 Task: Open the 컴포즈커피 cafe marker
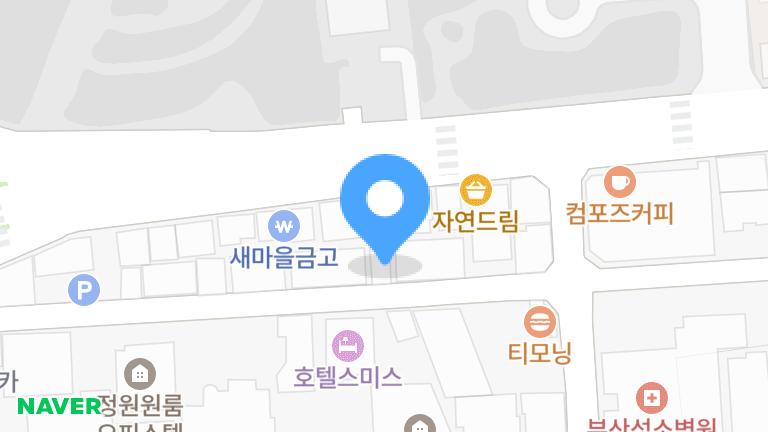[620, 183]
